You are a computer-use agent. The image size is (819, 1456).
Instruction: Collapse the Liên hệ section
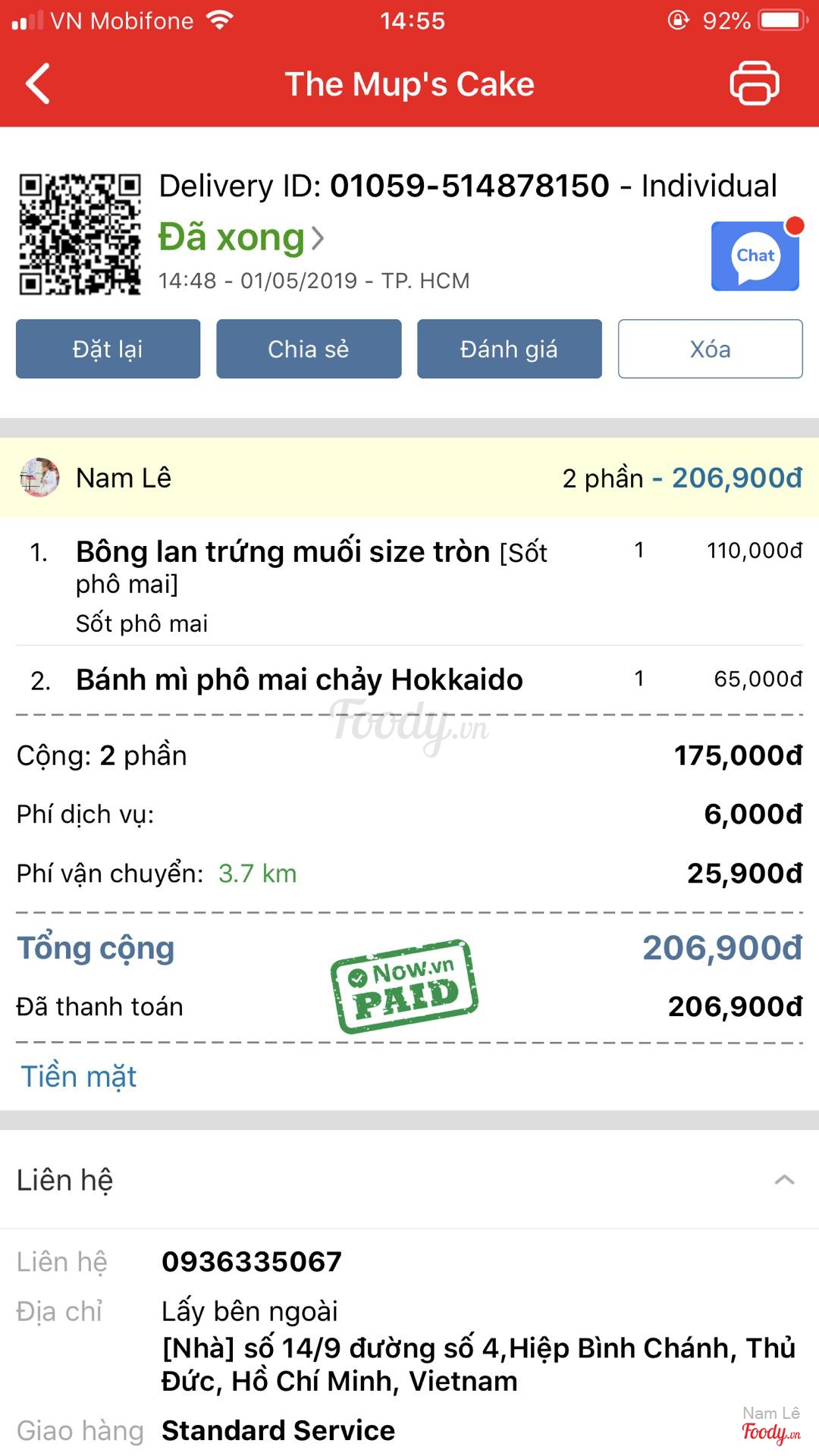pyautogui.click(x=784, y=1180)
